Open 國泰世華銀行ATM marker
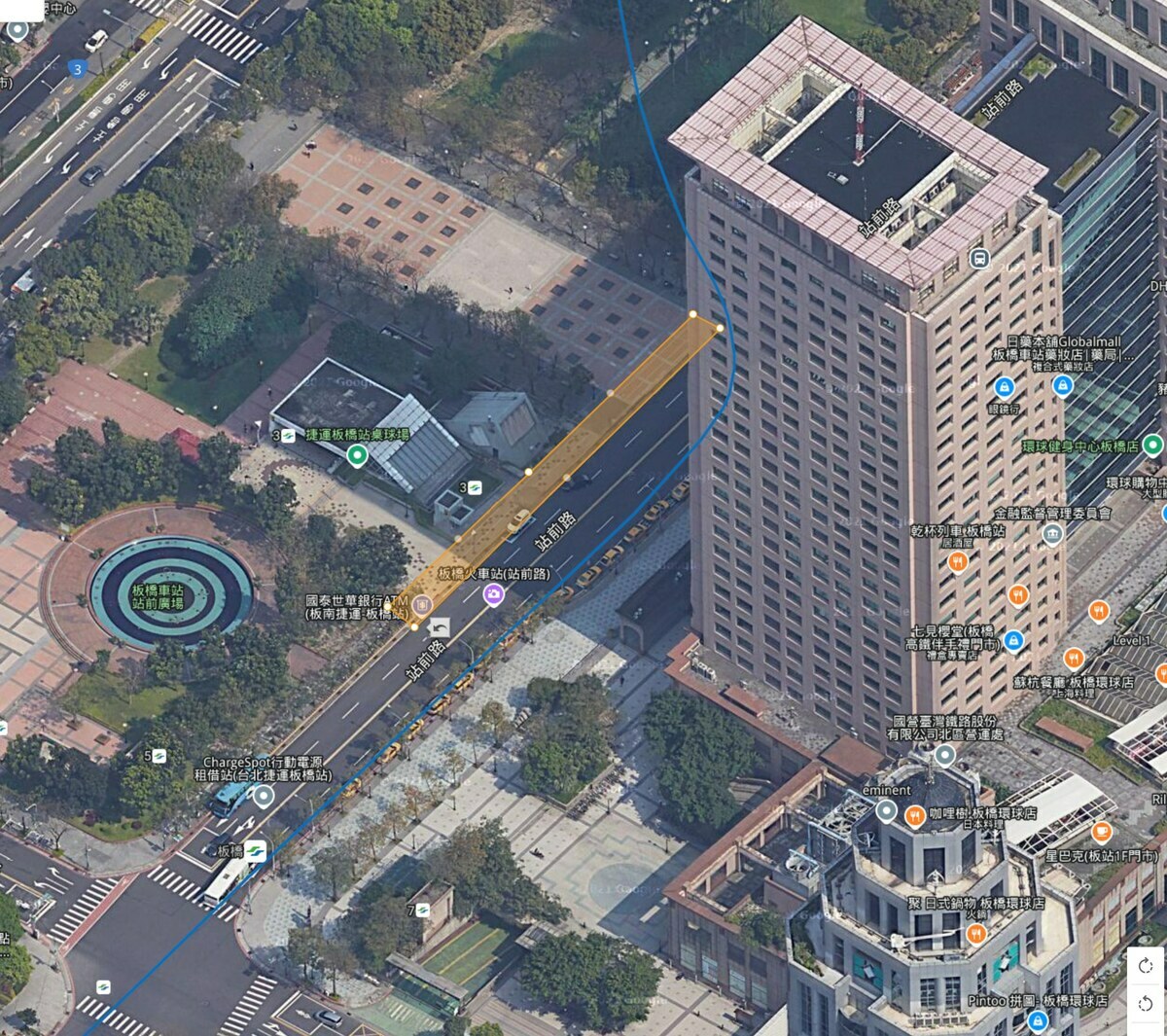 [421, 606]
